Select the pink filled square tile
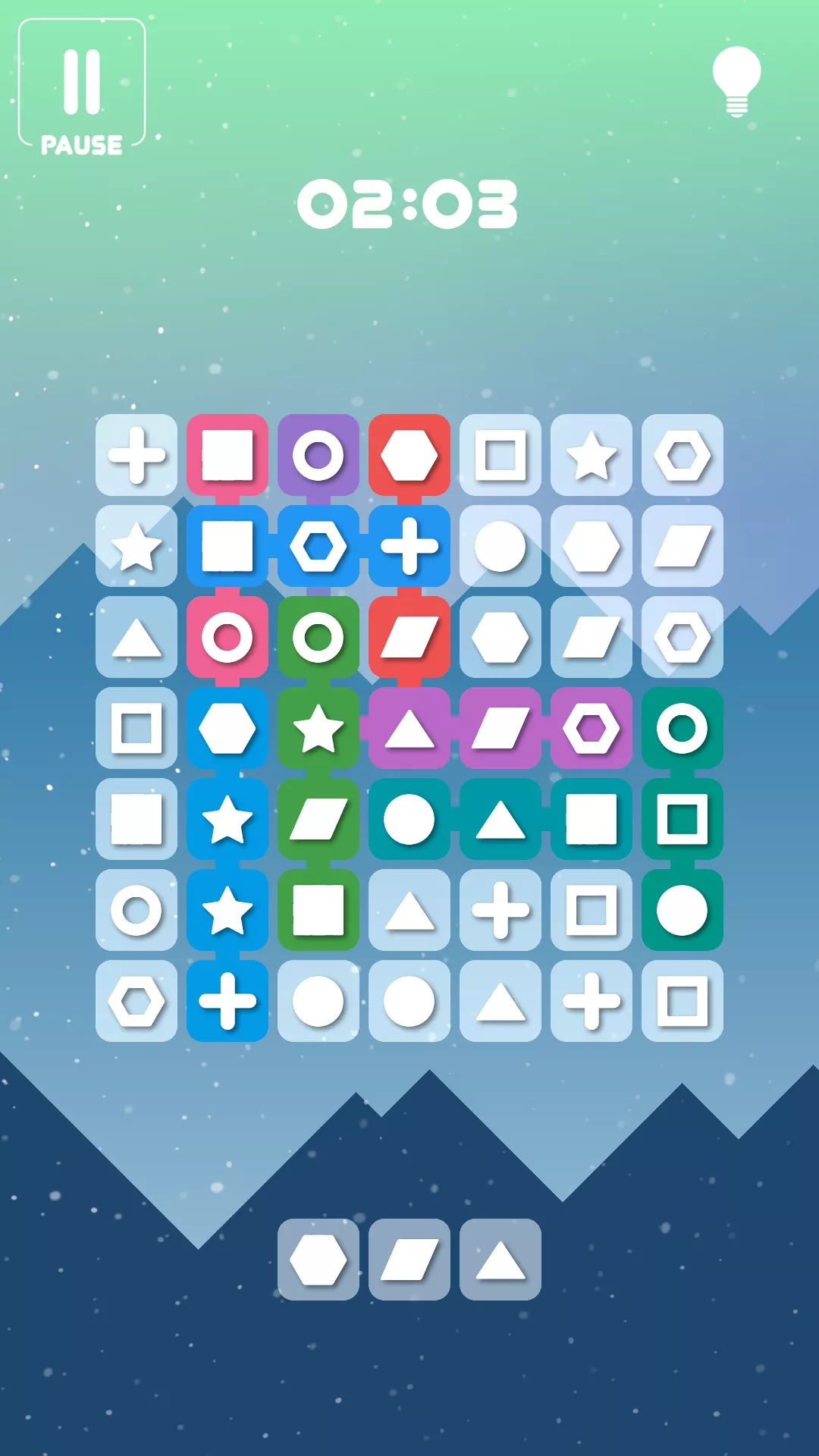This screenshot has height=1456, width=819. [227, 455]
